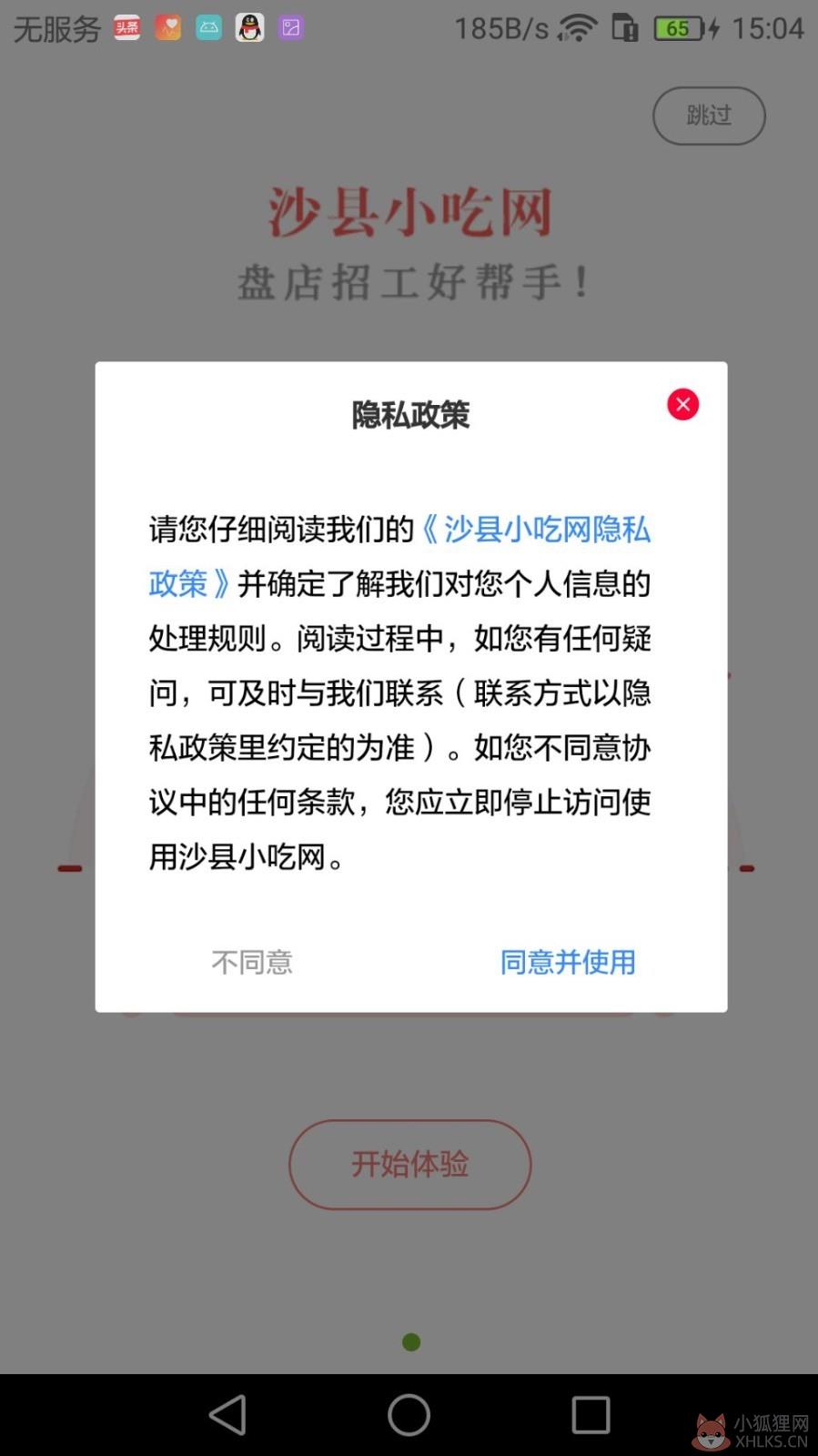Go to the home screen via system home button
The image size is (818, 1456).
pos(409,1415)
